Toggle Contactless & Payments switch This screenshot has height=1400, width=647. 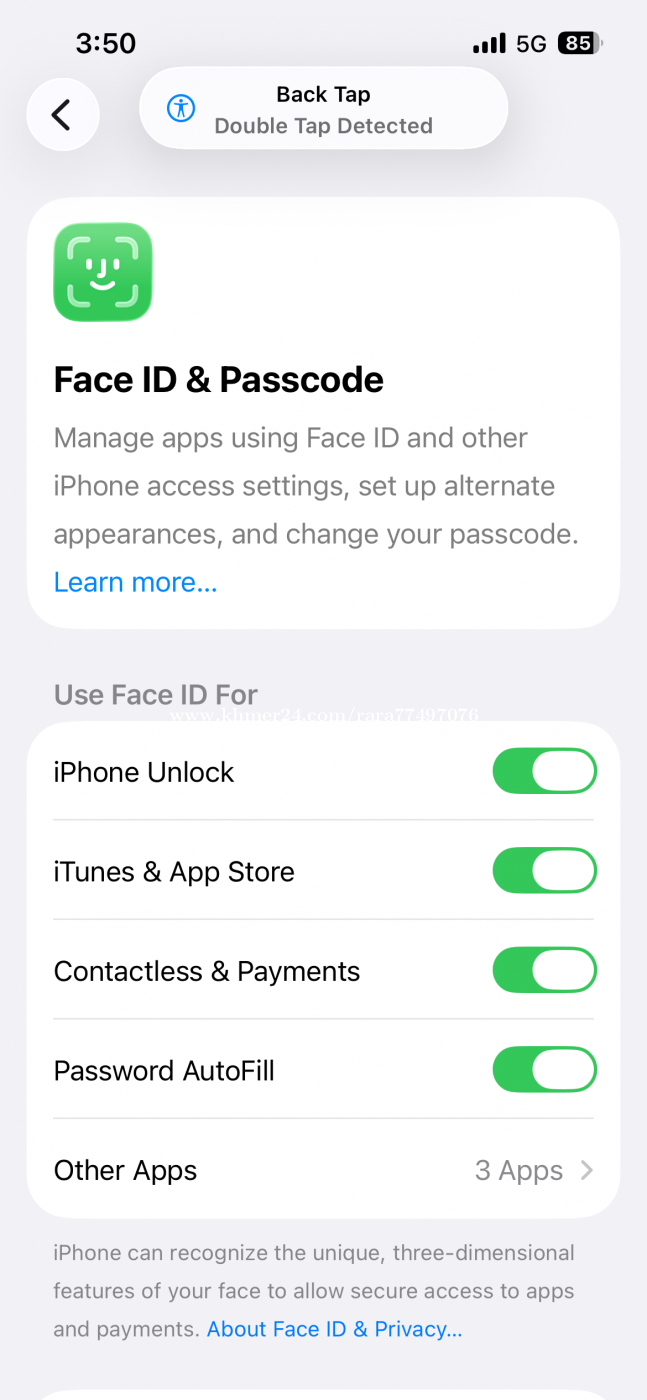pyautogui.click(x=544, y=971)
